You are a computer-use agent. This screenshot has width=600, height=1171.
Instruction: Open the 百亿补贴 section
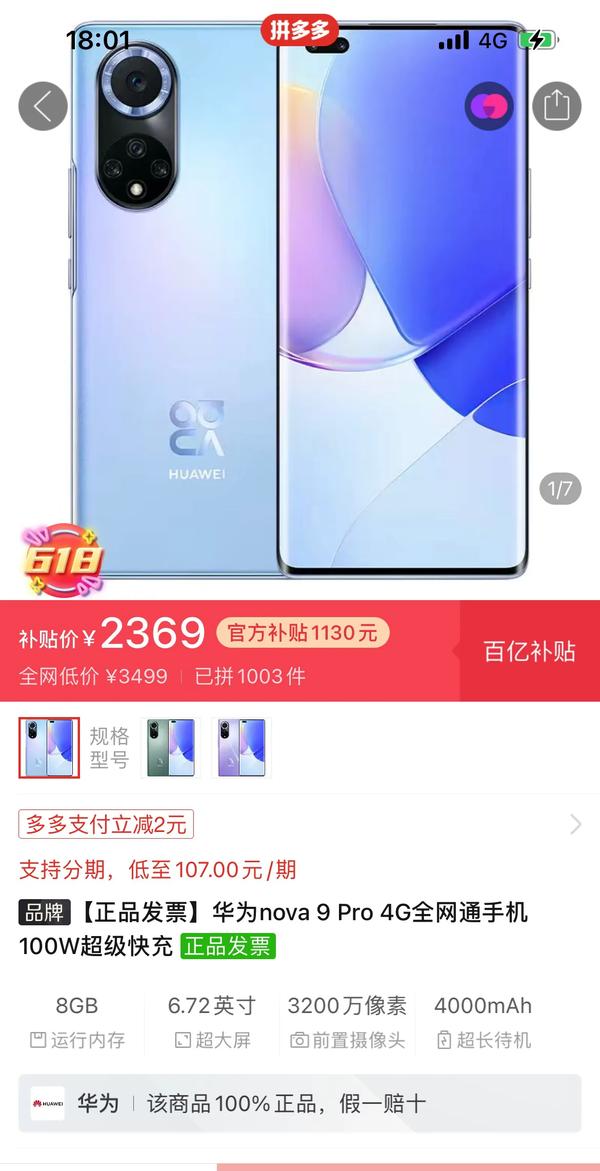(x=530, y=651)
